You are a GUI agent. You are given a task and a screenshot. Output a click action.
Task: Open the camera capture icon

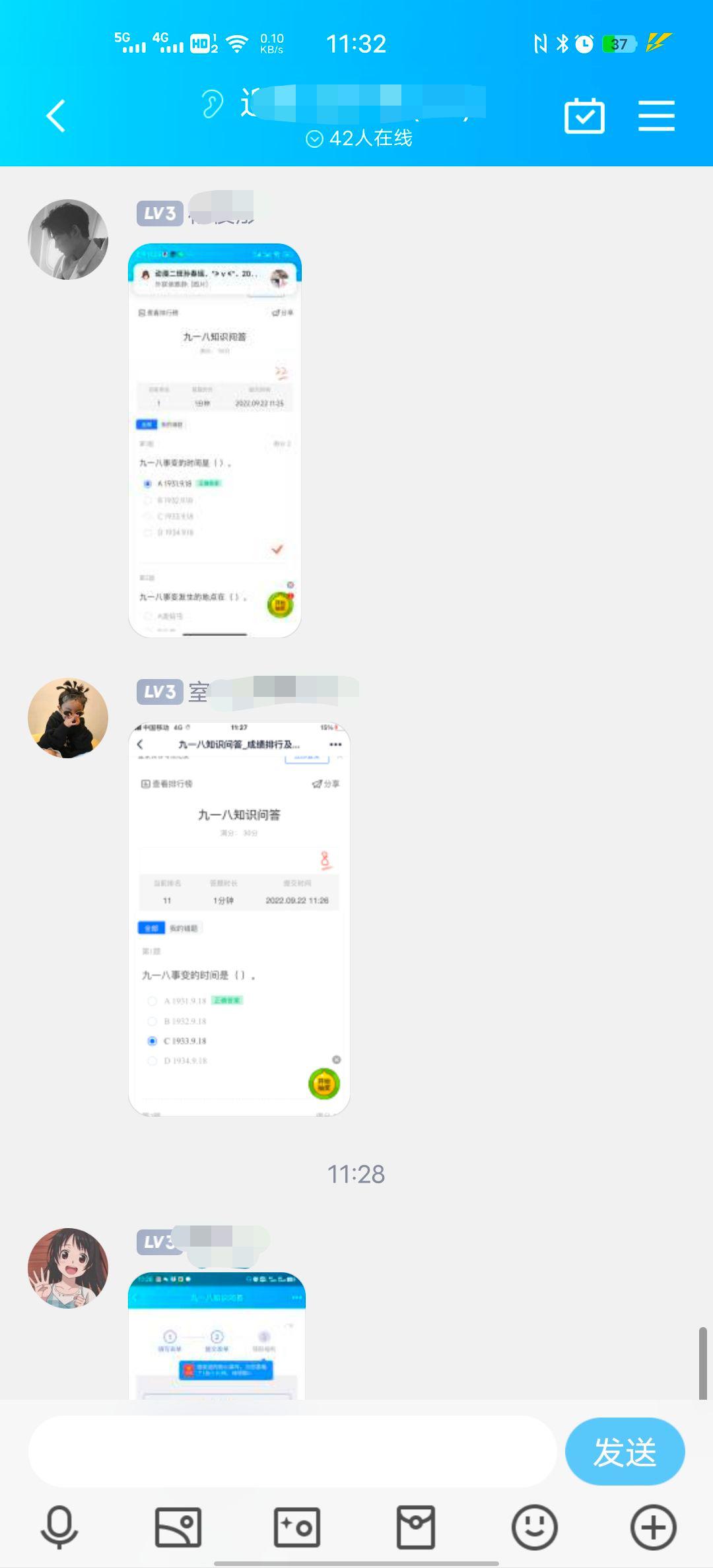click(x=297, y=1527)
